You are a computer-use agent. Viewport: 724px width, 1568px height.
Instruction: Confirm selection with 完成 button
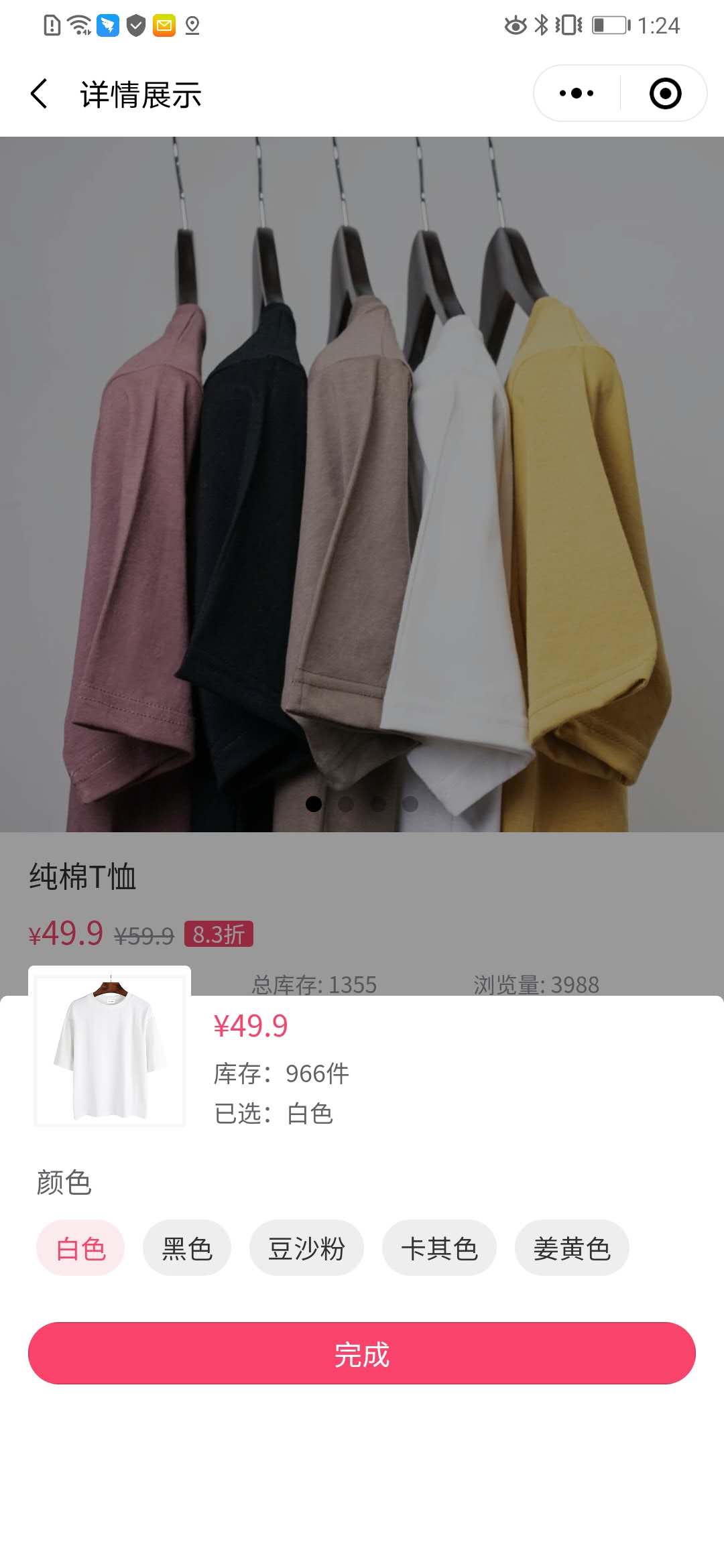(x=362, y=1354)
